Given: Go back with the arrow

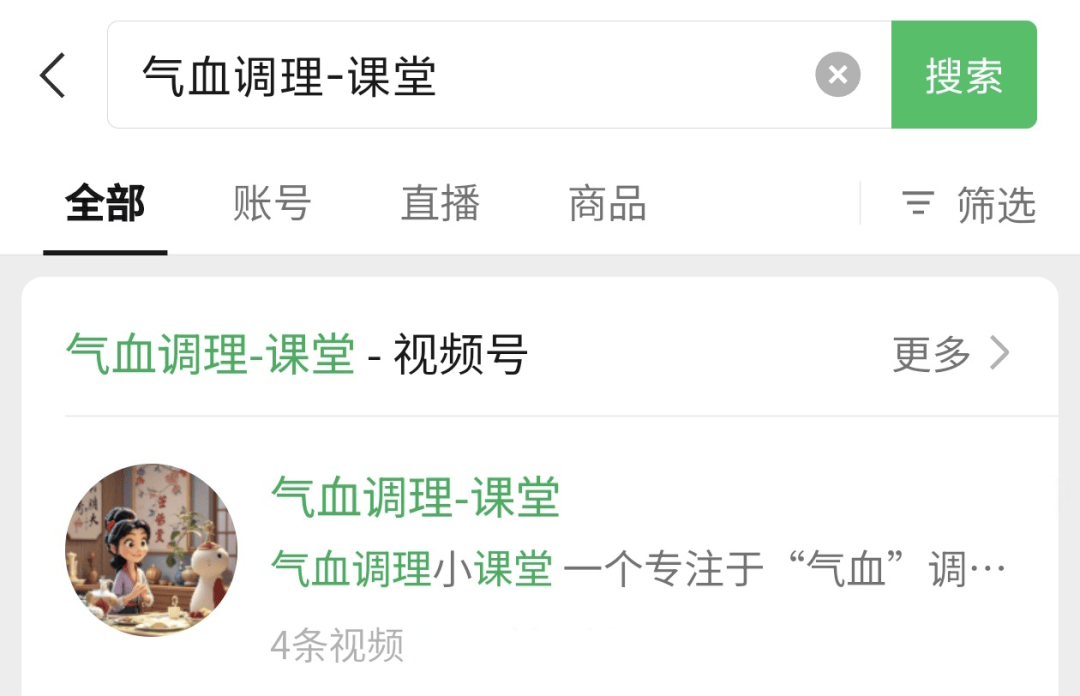Looking at the screenshot, I should (x=53, y=75).
